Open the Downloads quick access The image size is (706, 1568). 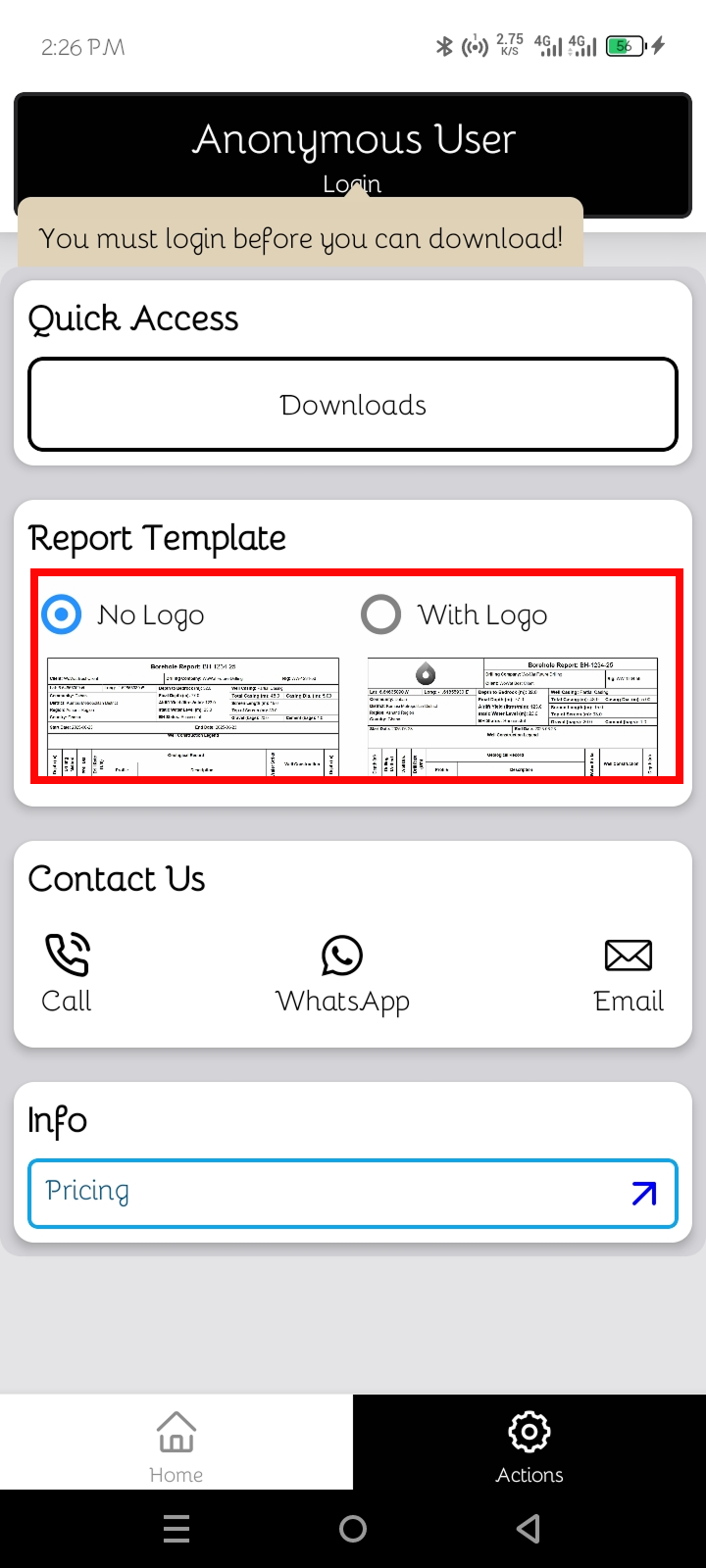pyautogui.click(x=353, y=405)
